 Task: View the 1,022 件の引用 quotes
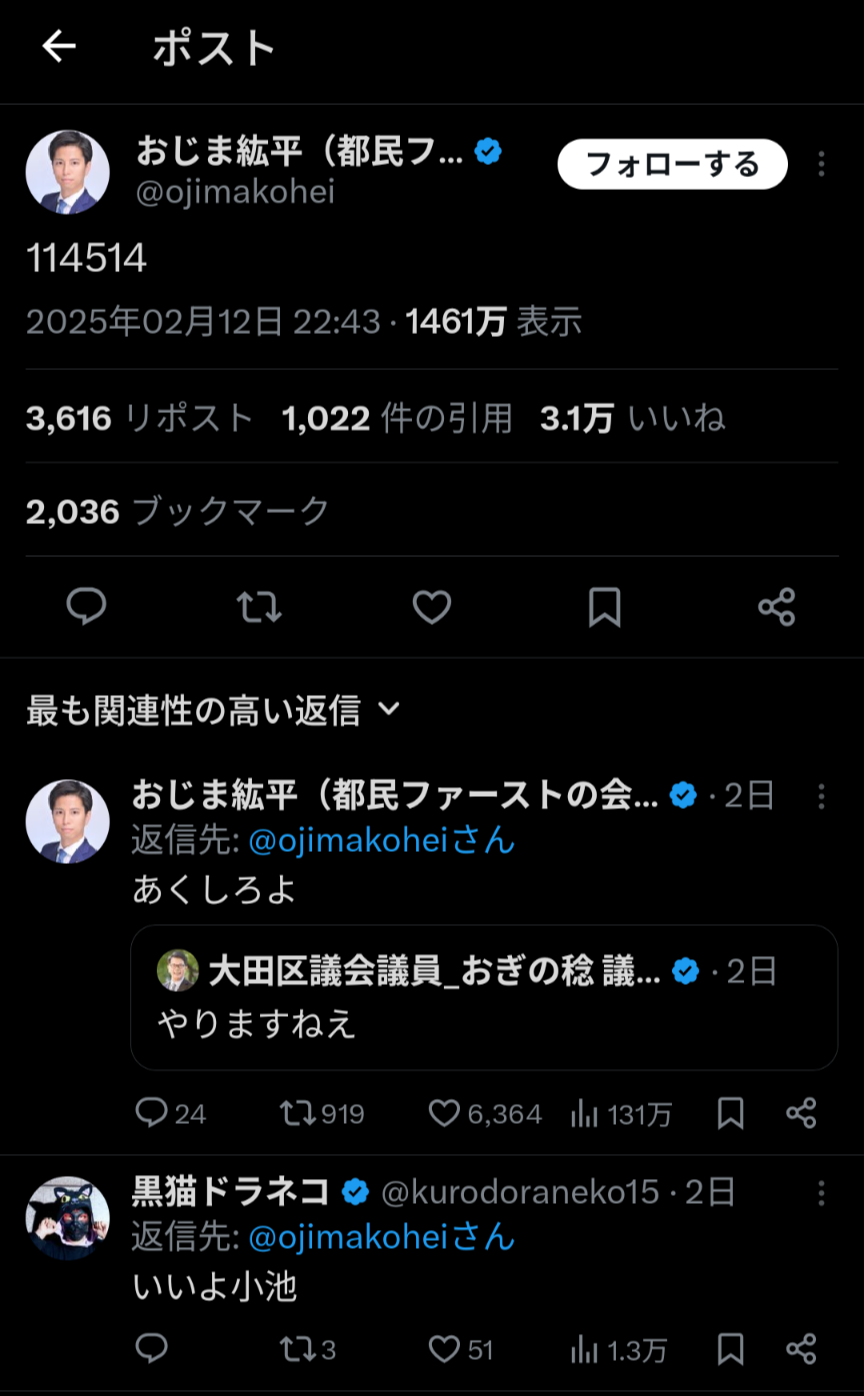(x=397, y=418)
